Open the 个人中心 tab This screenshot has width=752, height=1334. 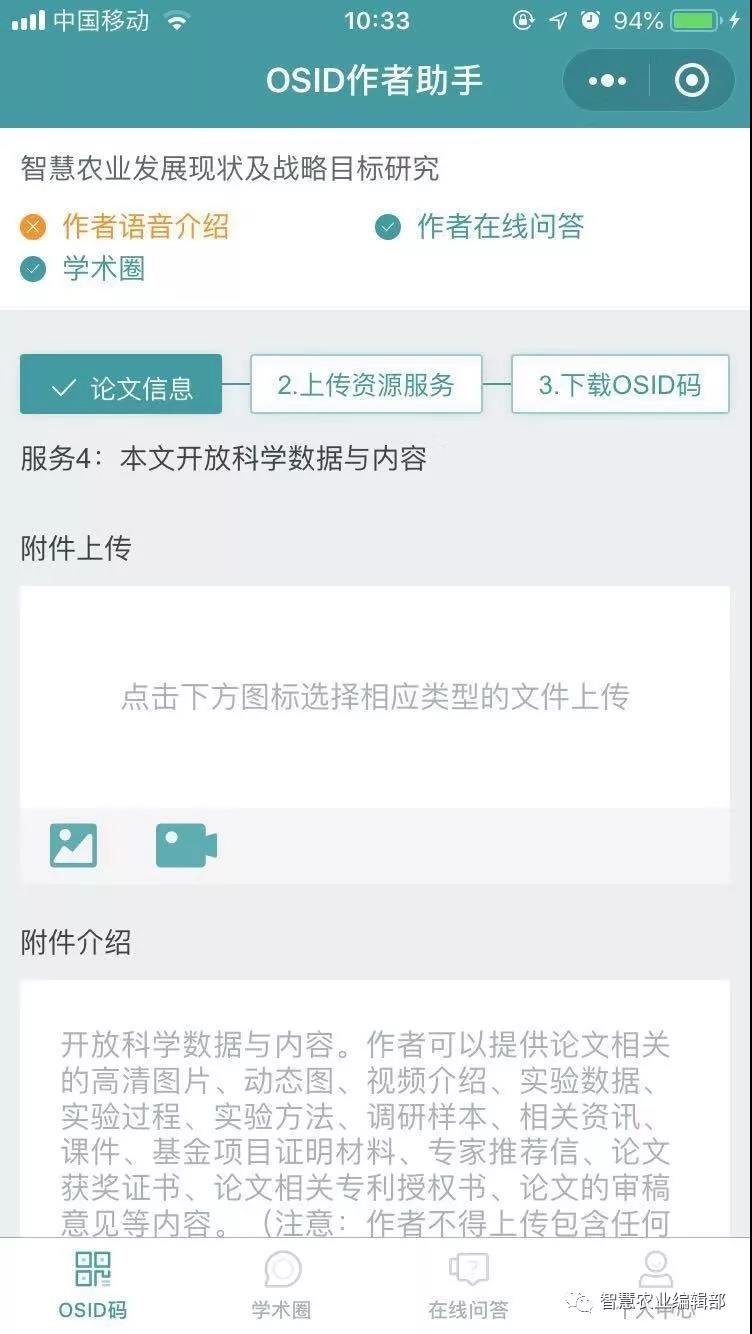[656, 1285]
